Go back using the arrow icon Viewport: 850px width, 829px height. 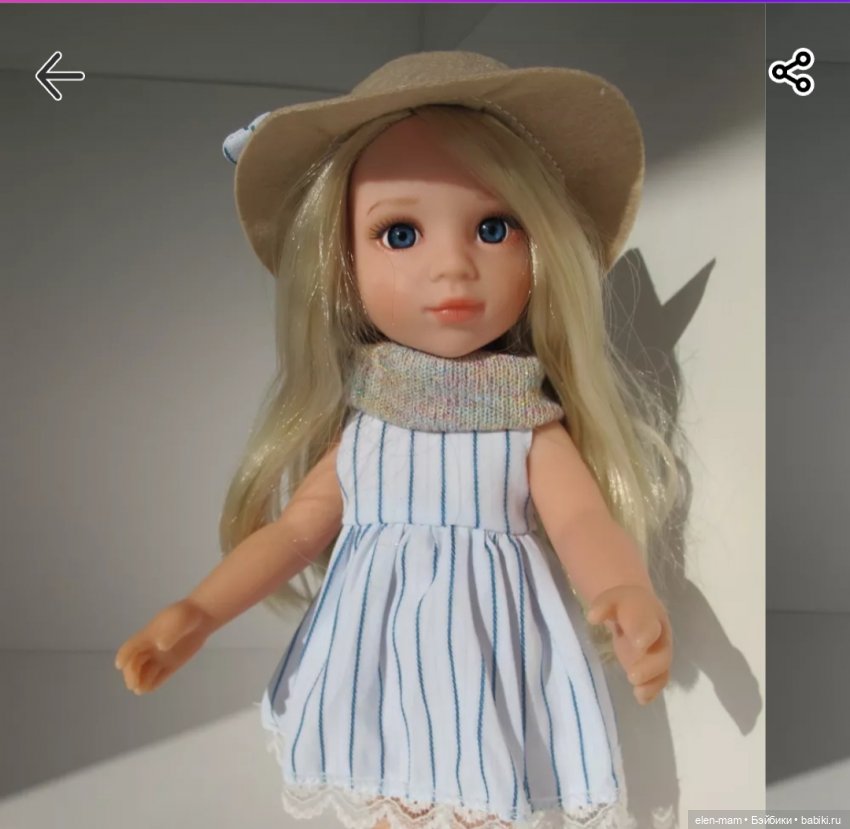tap(59, 76)
